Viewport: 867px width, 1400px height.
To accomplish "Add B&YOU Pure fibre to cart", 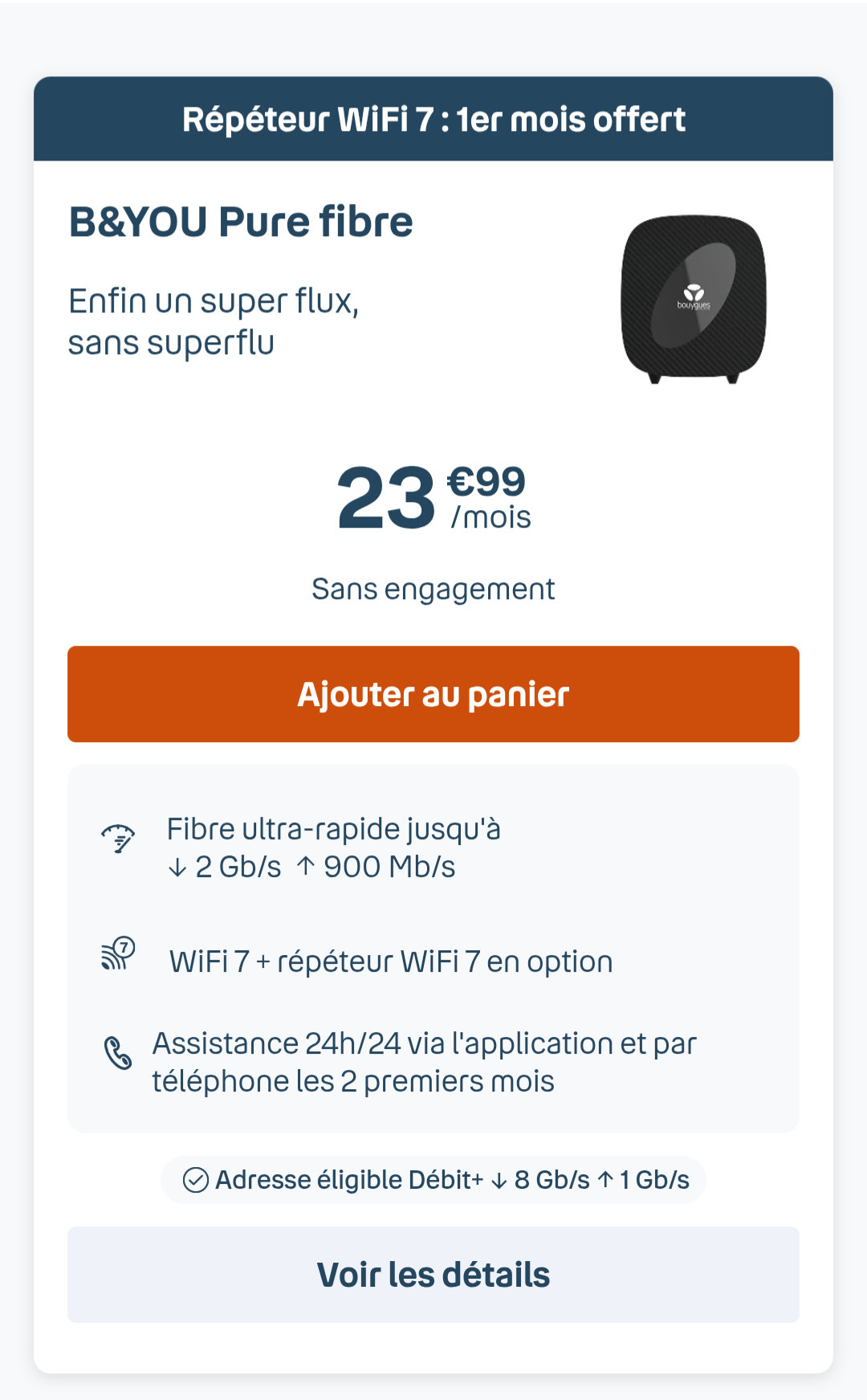I will (x=433, y=694).
